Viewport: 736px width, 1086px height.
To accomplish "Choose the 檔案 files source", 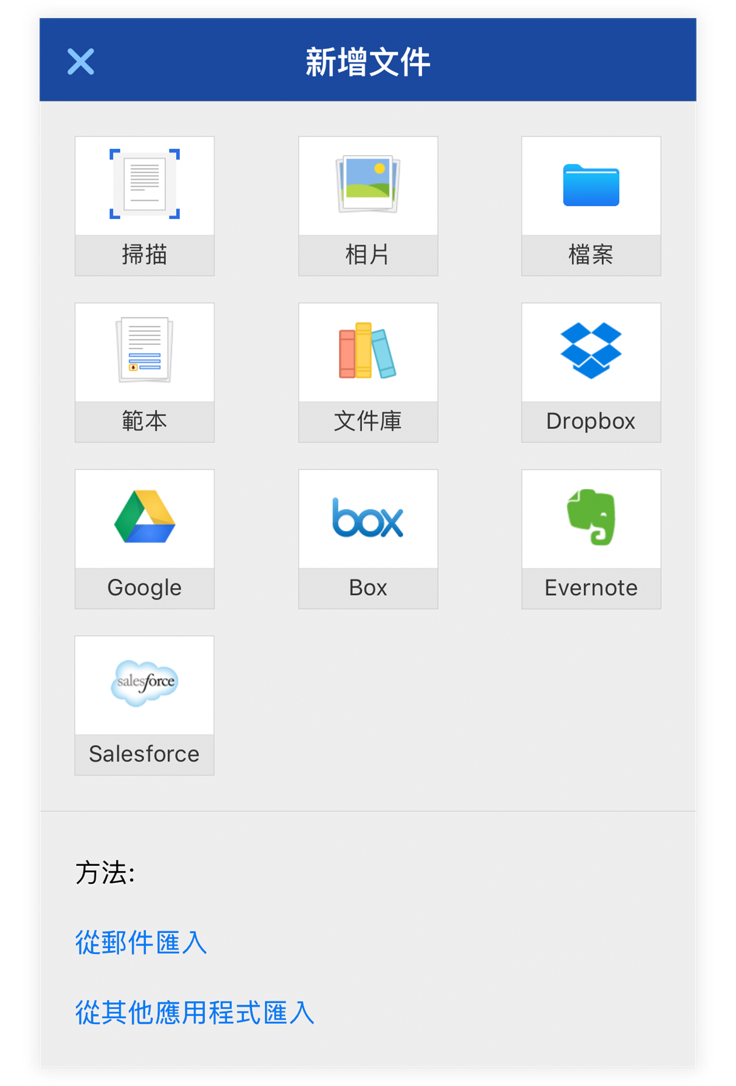I will (591, 205).
